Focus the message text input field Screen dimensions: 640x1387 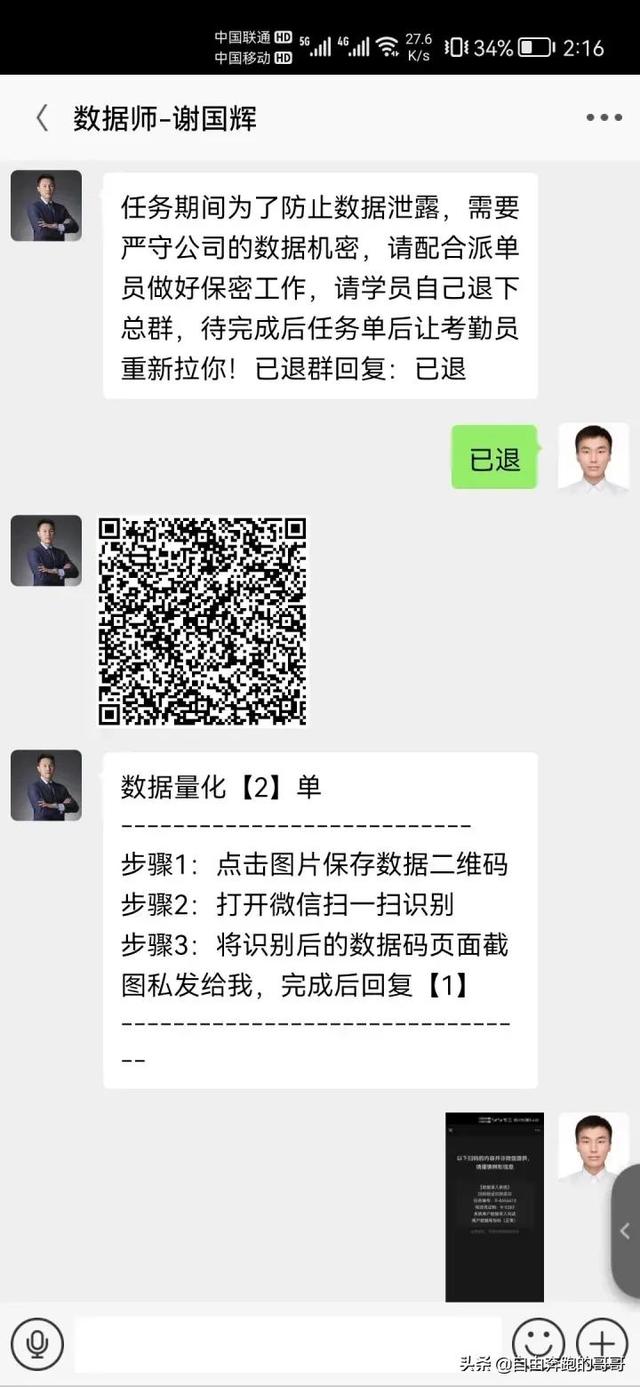pos(288,1343)
